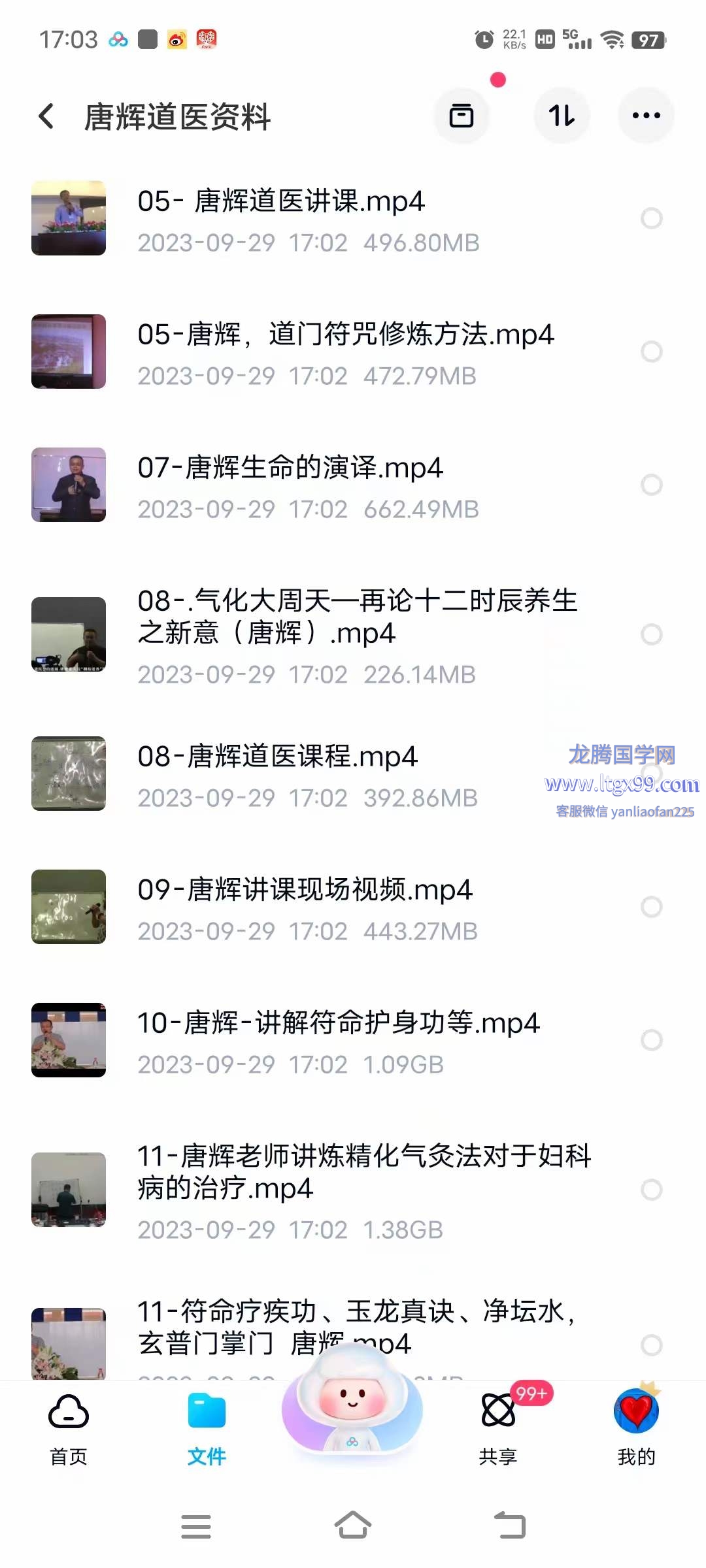Open 09-唐辉讲课现场视频.mp4
This screenshot has height=1568, width=706.
(x=305, y=890)
